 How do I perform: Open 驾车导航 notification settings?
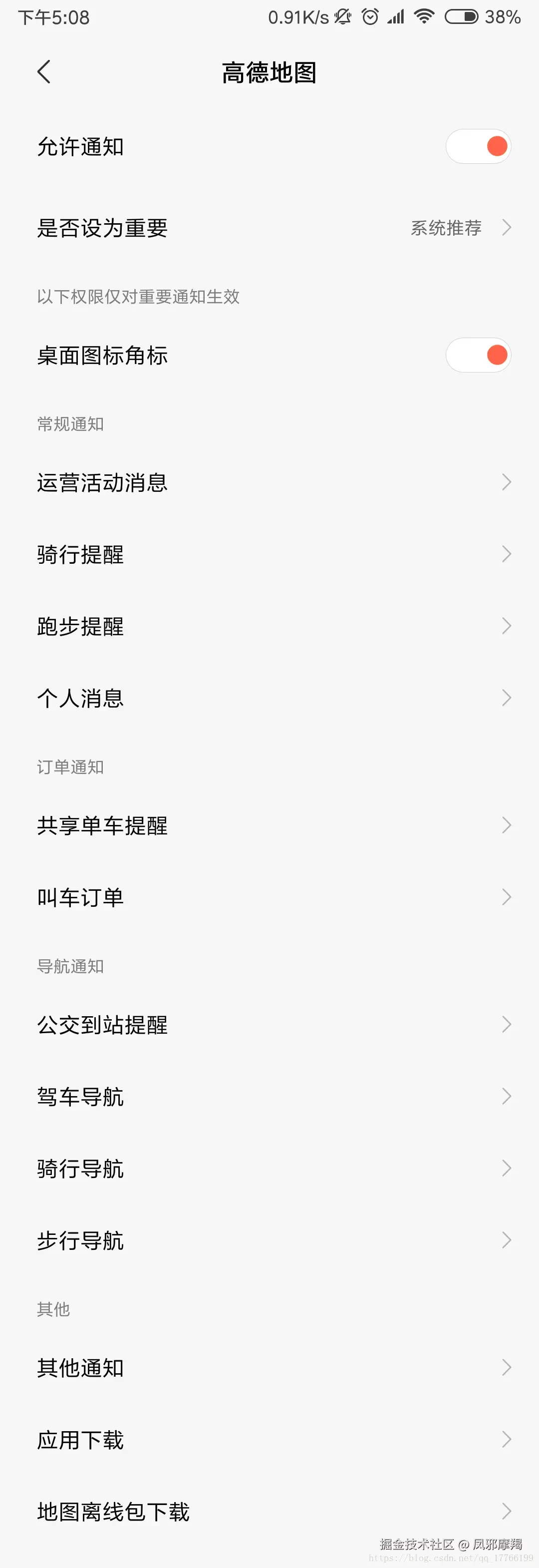[x=269, y=1097]
